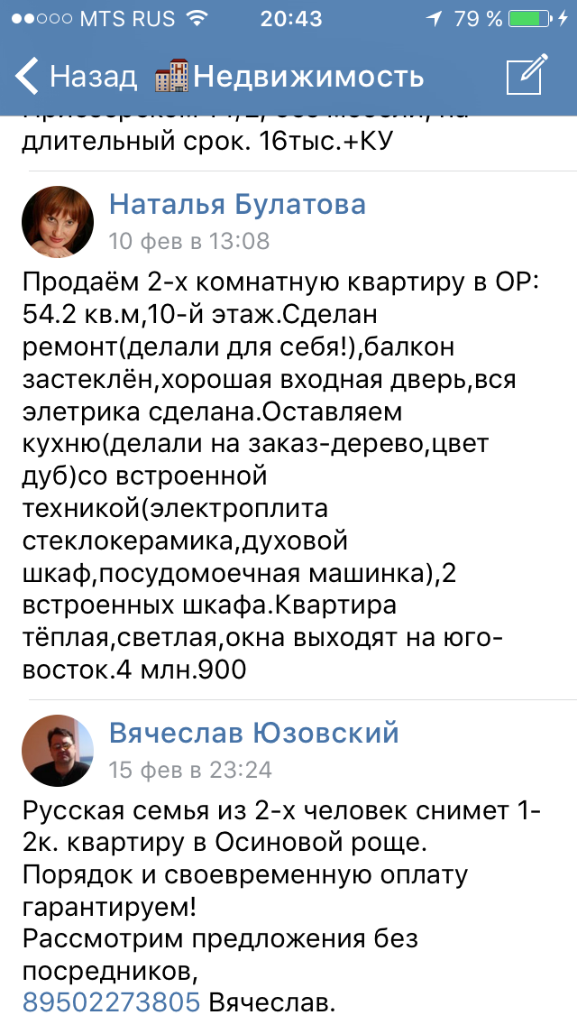
Task: Compose a new post with pencil icon
Action: tap(527, 74)
